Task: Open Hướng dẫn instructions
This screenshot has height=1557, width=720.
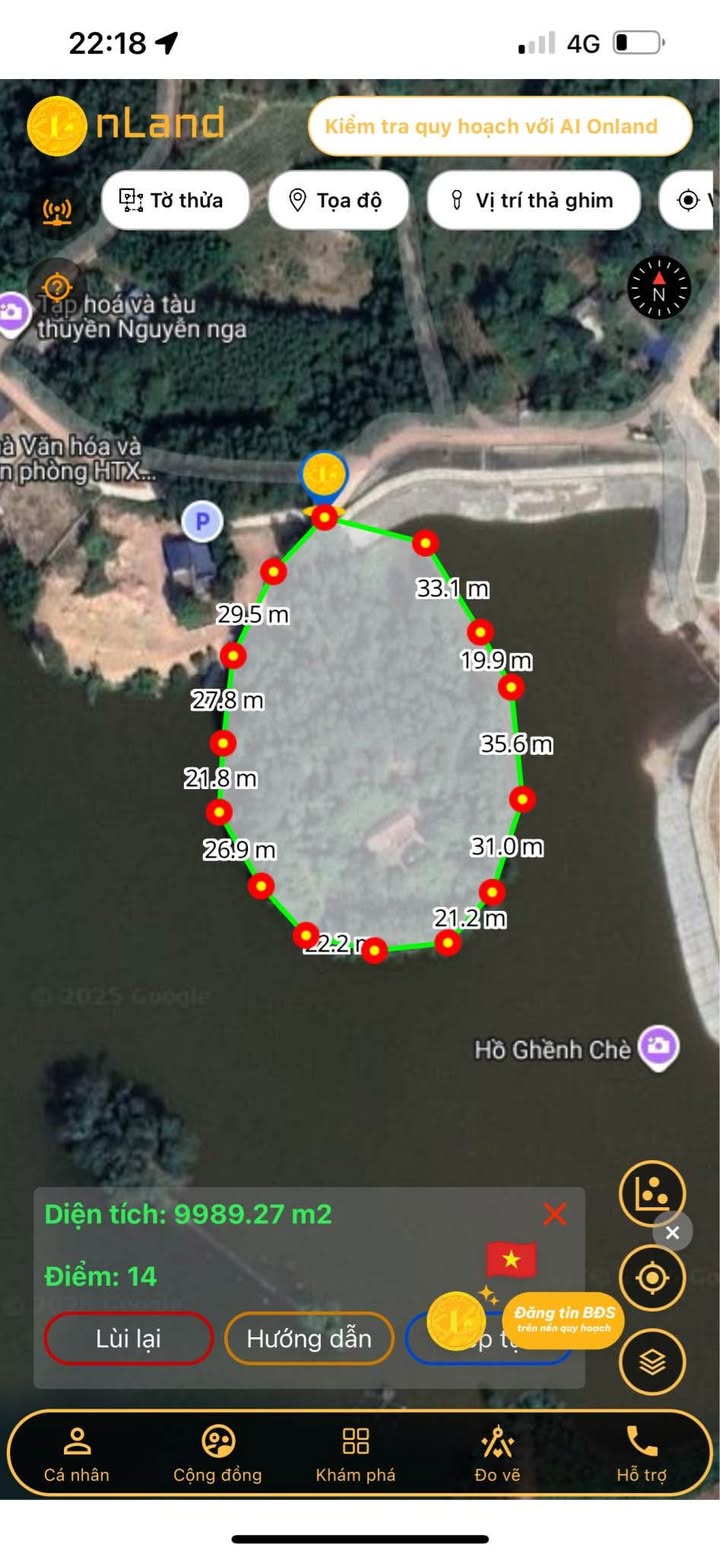Action: point(309,1338)
